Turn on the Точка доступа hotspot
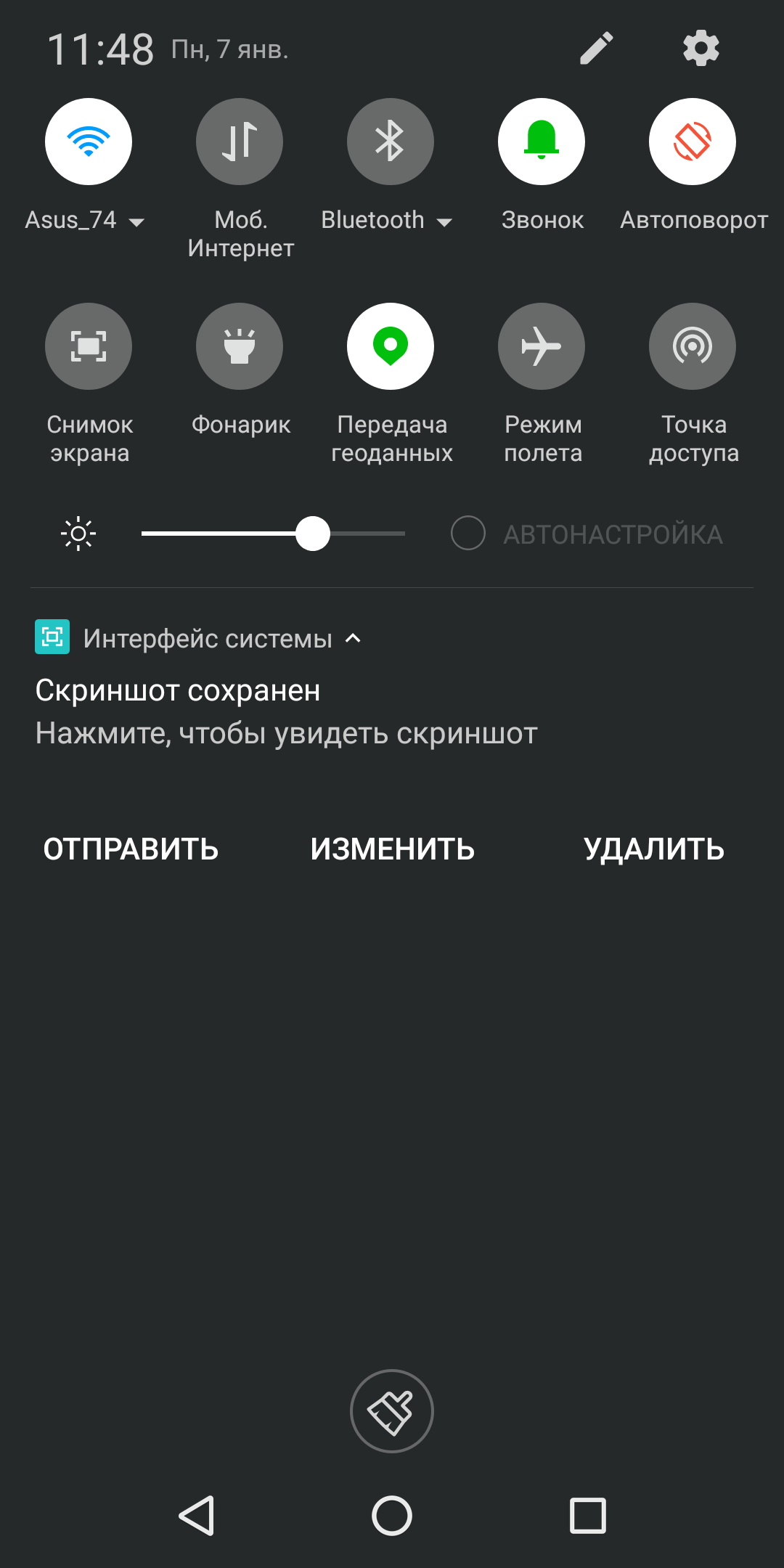The height and width of the screenshot is (1568, 784). coord(693,346)
